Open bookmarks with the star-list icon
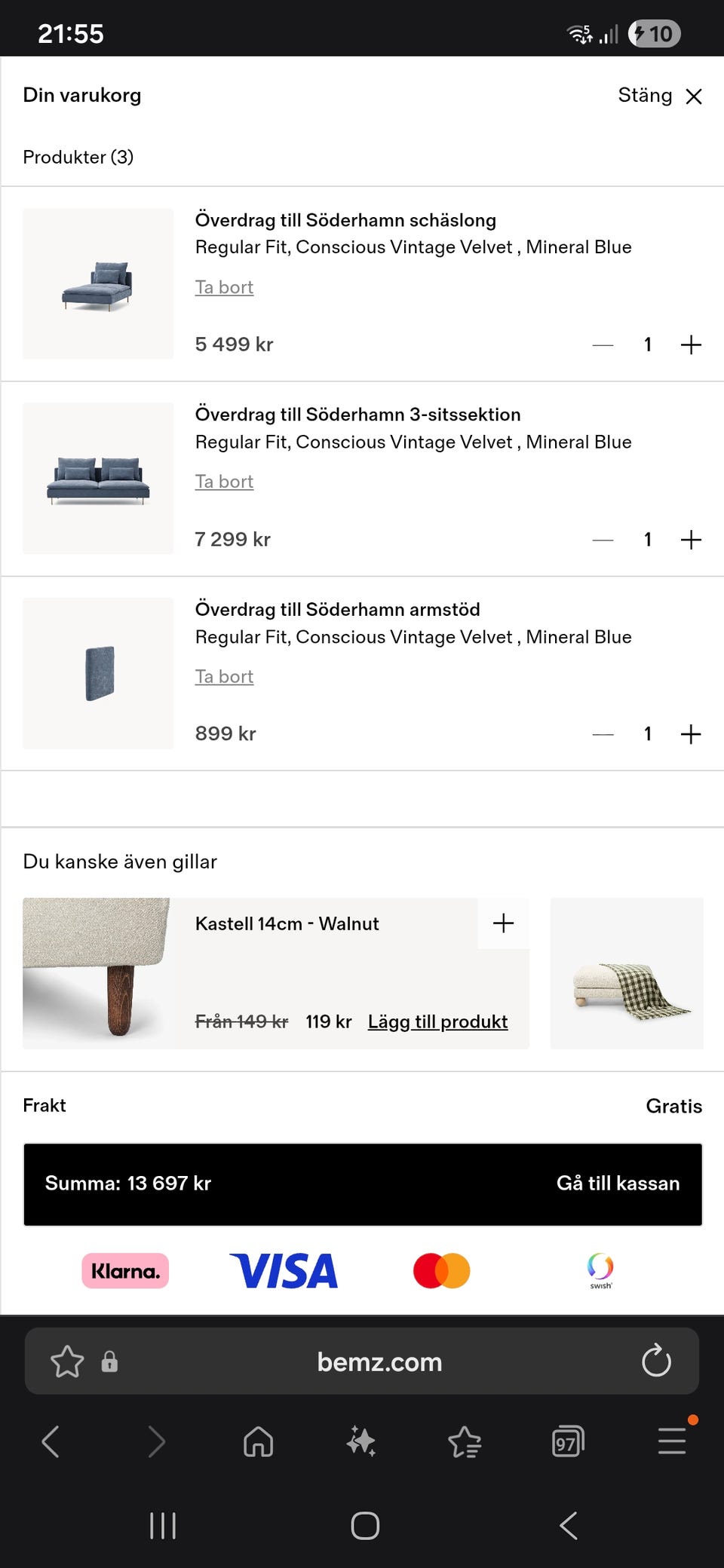 pyautogui.click(x=465, y=1442)
